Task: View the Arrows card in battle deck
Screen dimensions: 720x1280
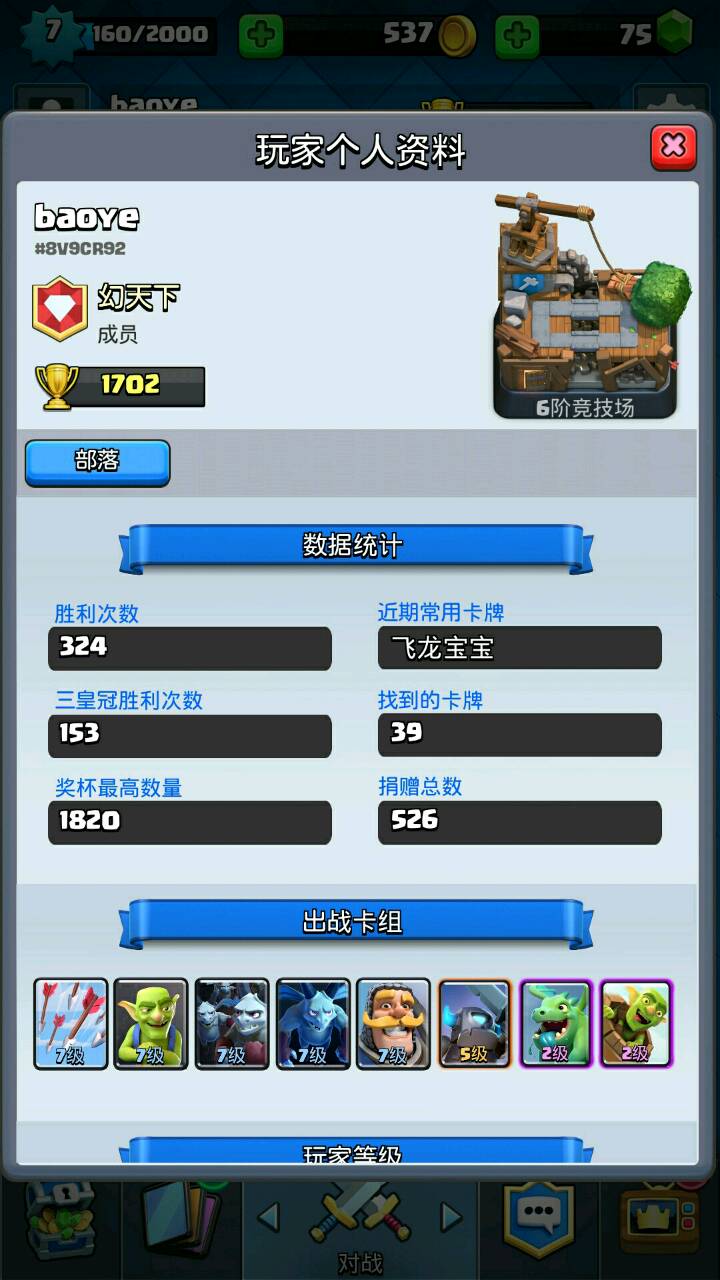Action: tap(71, 1023)
